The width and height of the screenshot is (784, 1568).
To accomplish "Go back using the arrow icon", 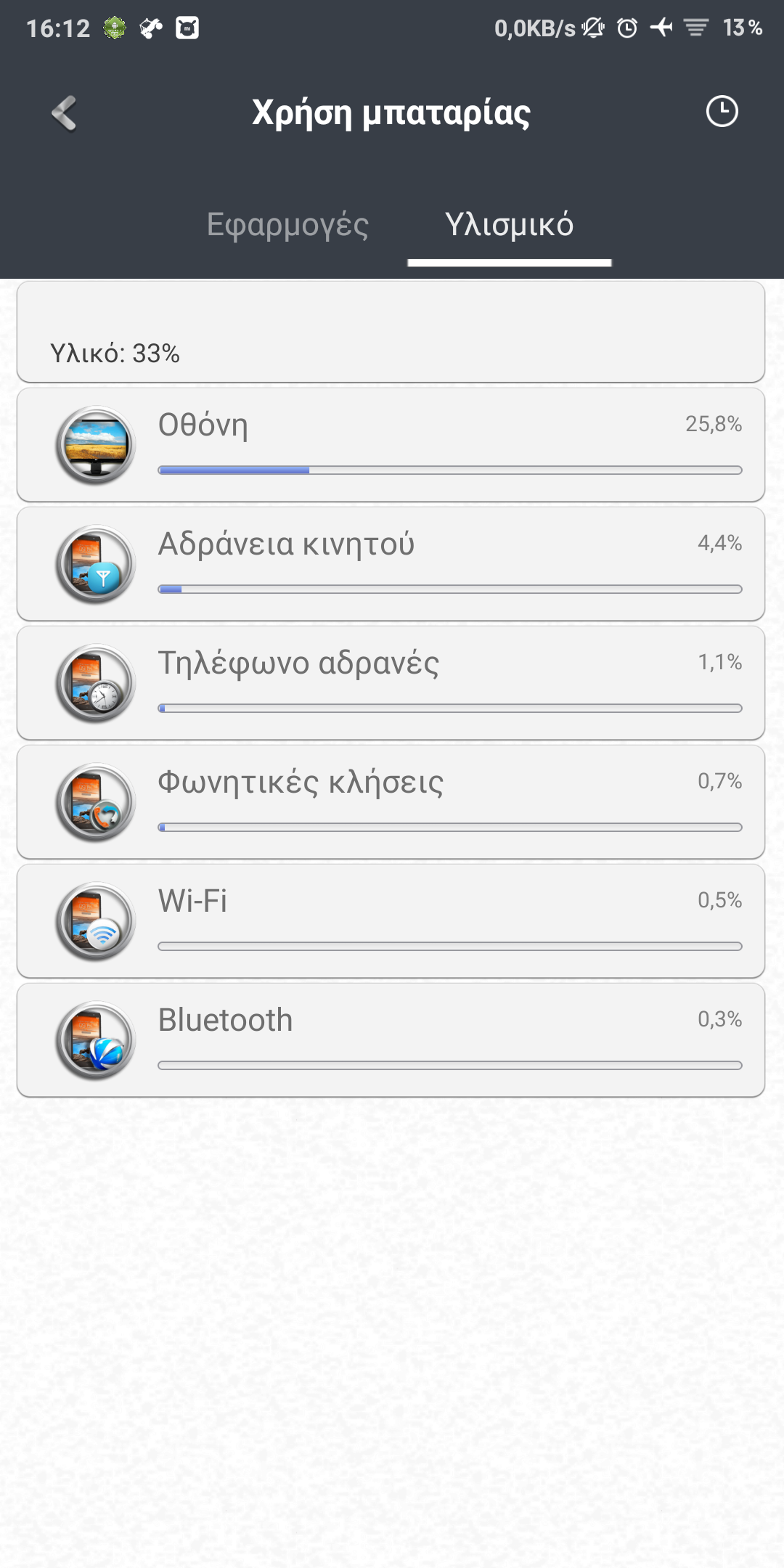I will point(65,113).
